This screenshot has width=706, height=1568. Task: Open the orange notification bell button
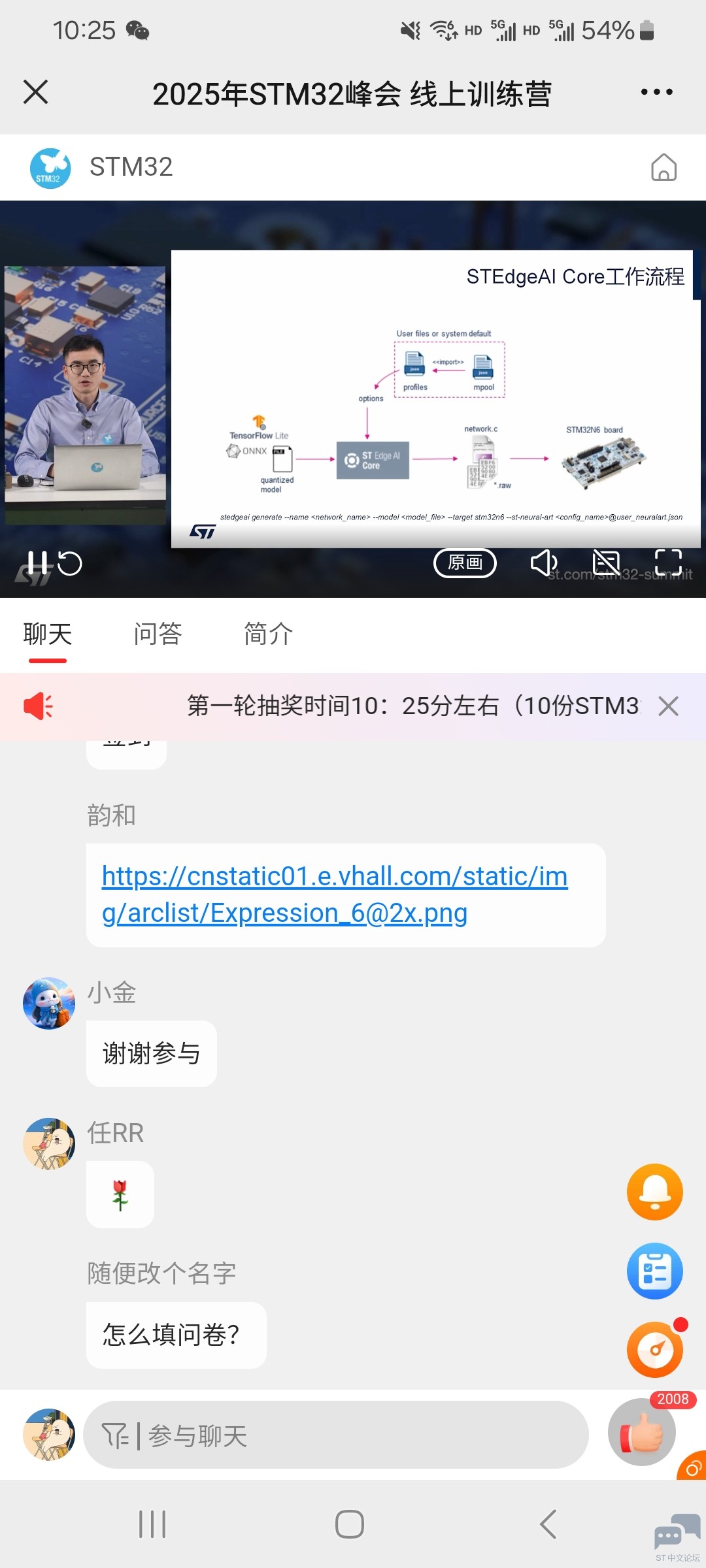point(654,1192)
